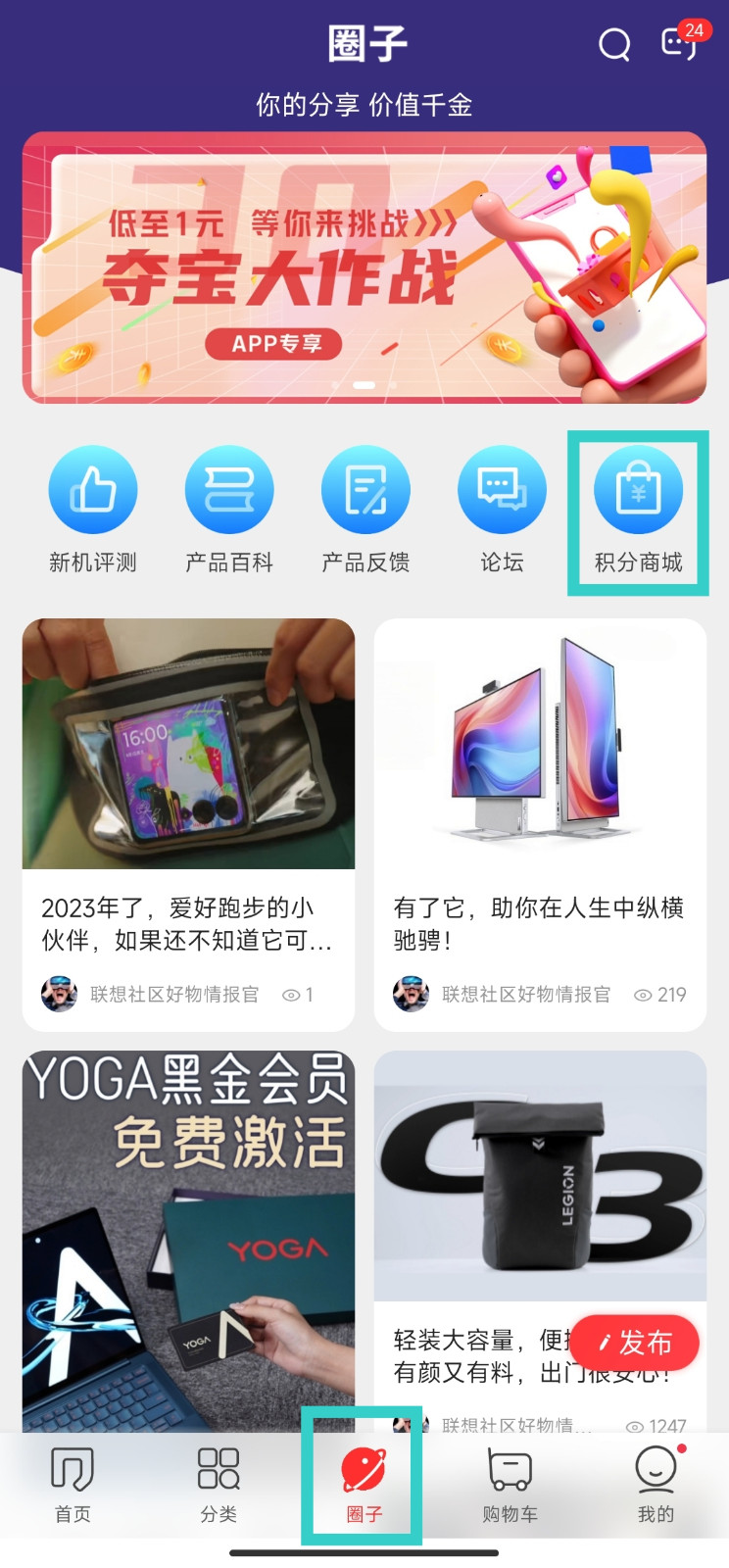The height and width of the screenshot is (1568, 729).
Task: Open the 我的 profile tab
Action: tap(656, 1484)
